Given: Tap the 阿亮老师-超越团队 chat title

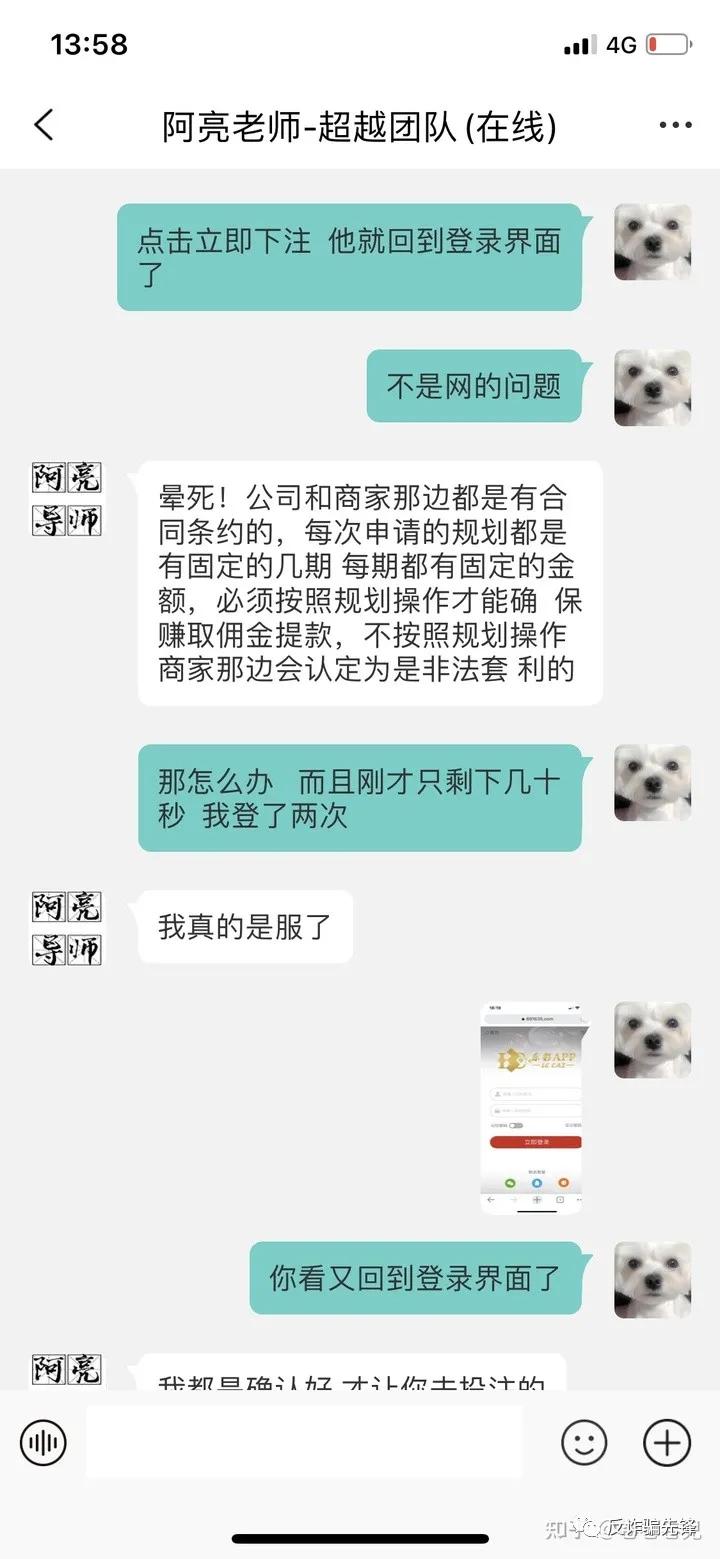Looking at the screenshot, I should tap(360, 126).
